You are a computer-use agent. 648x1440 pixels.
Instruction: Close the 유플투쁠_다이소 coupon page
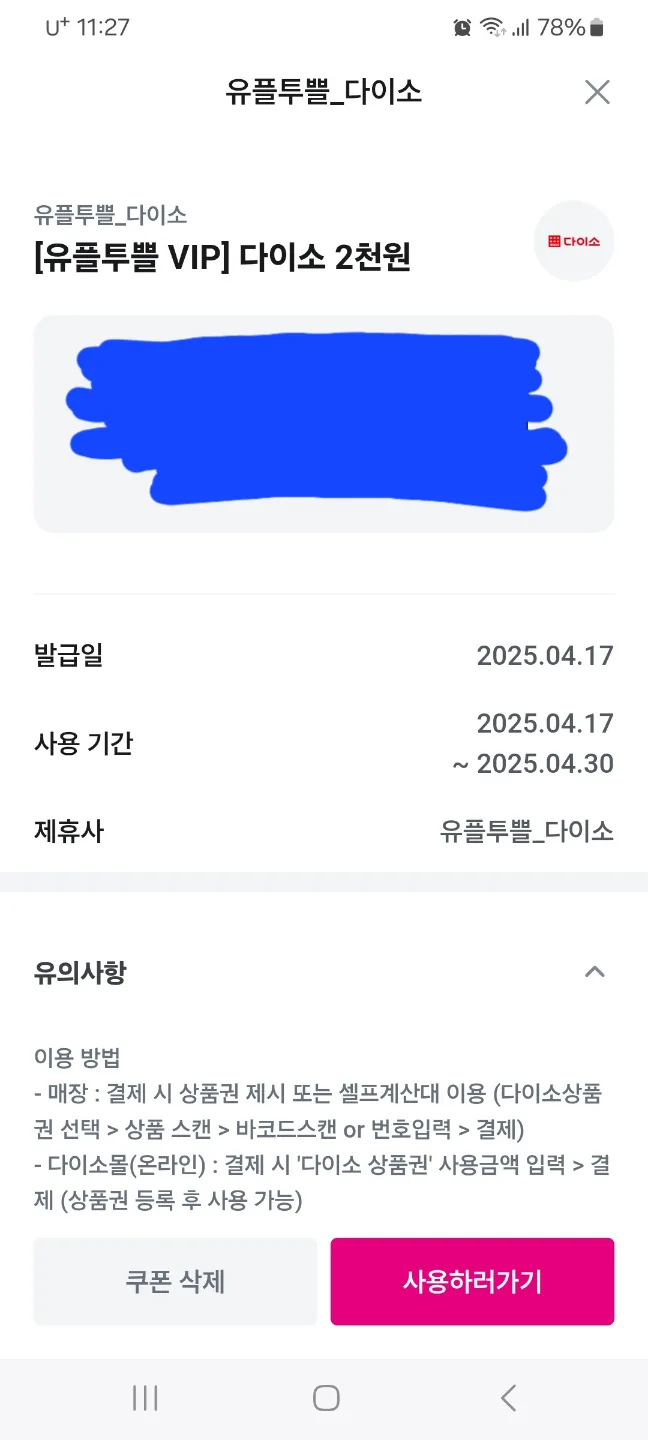pyautogui.click(x=597, y=92)
